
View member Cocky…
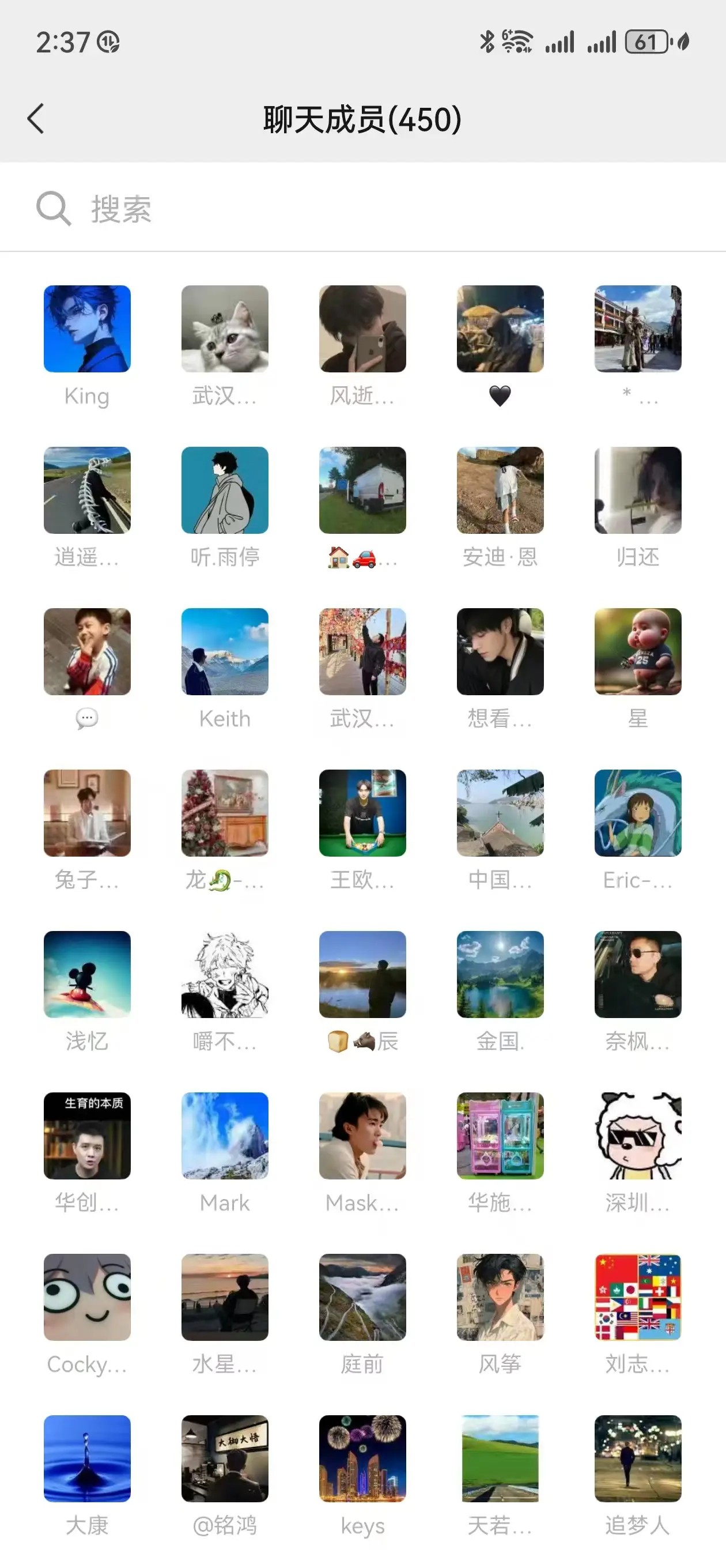[87, 1297]
